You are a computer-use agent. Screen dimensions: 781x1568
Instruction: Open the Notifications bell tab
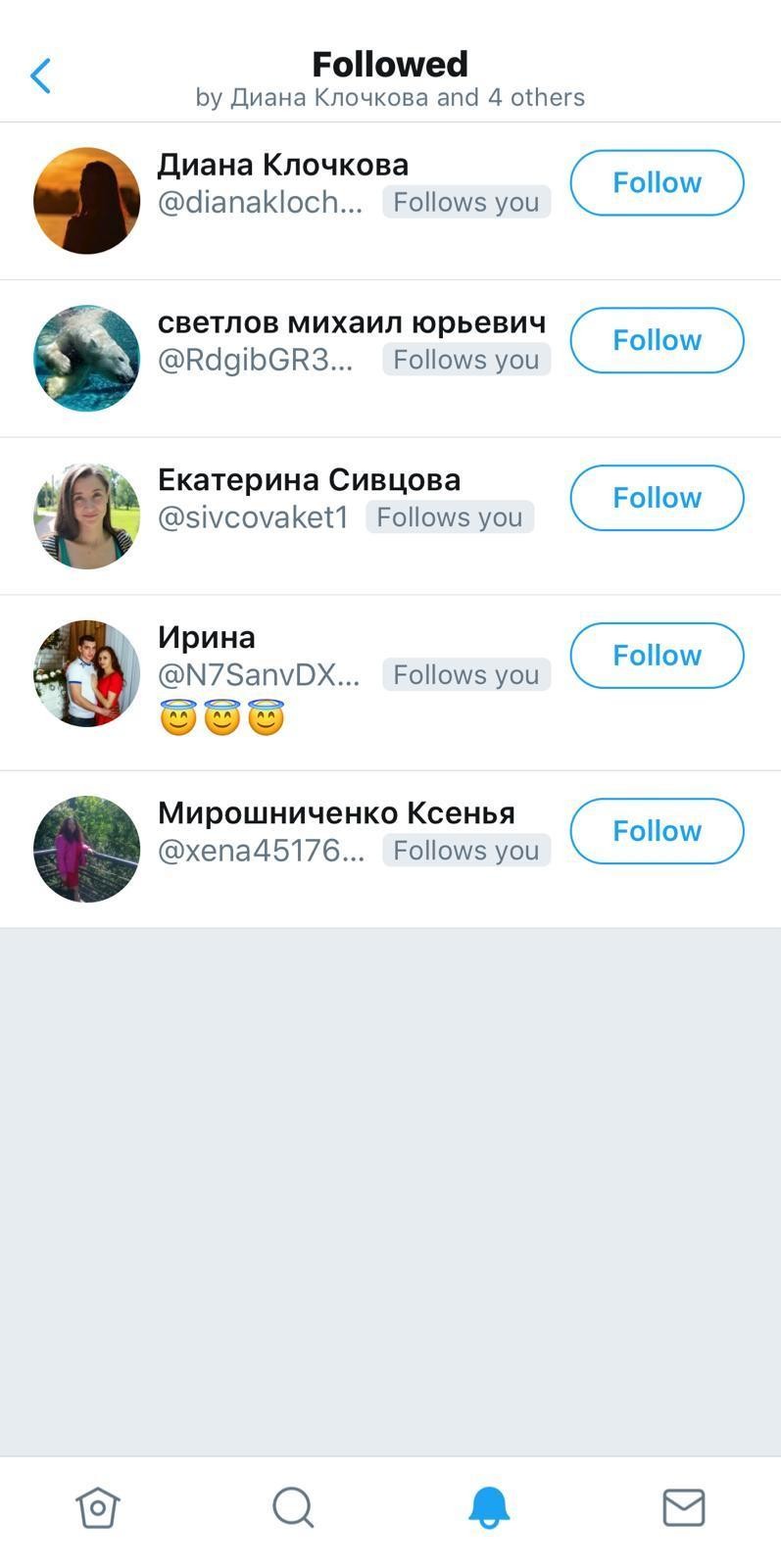[x=489, y=1507]
